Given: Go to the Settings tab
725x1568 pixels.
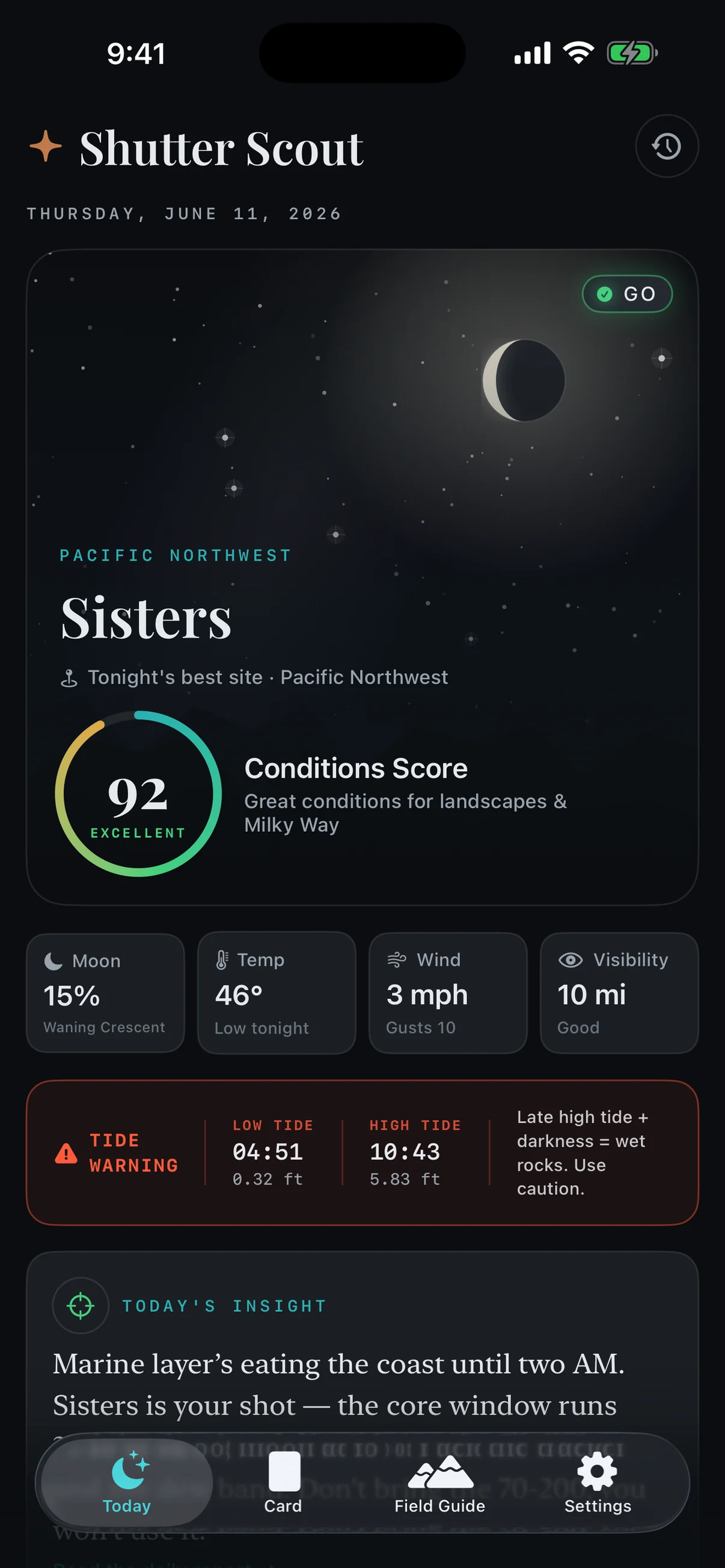Looking at the screenshot, I should (597, 1483).
